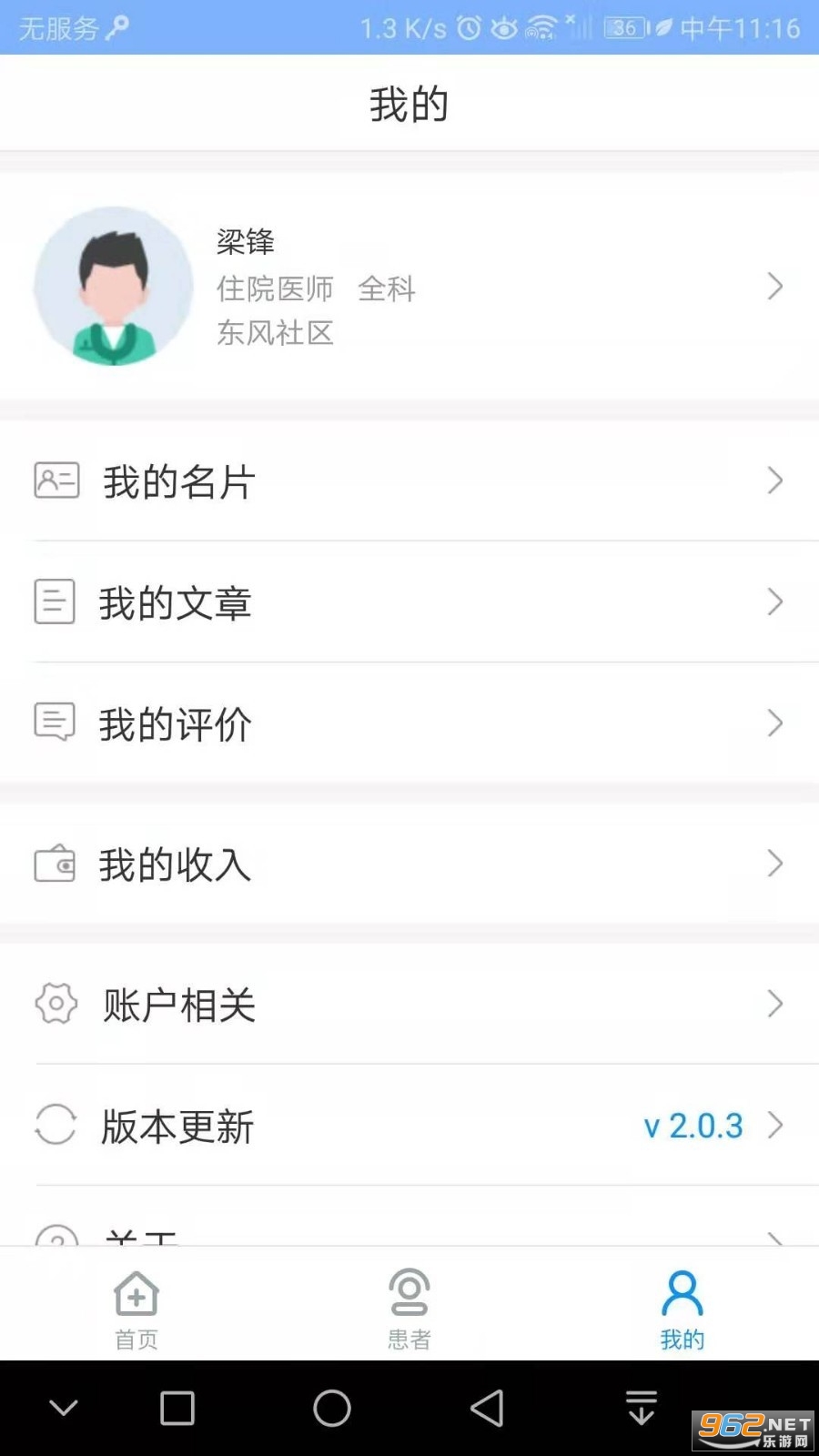Check 版本更新 v 2.0.3
The image size is (819, 1456).
pos(409,1126)
